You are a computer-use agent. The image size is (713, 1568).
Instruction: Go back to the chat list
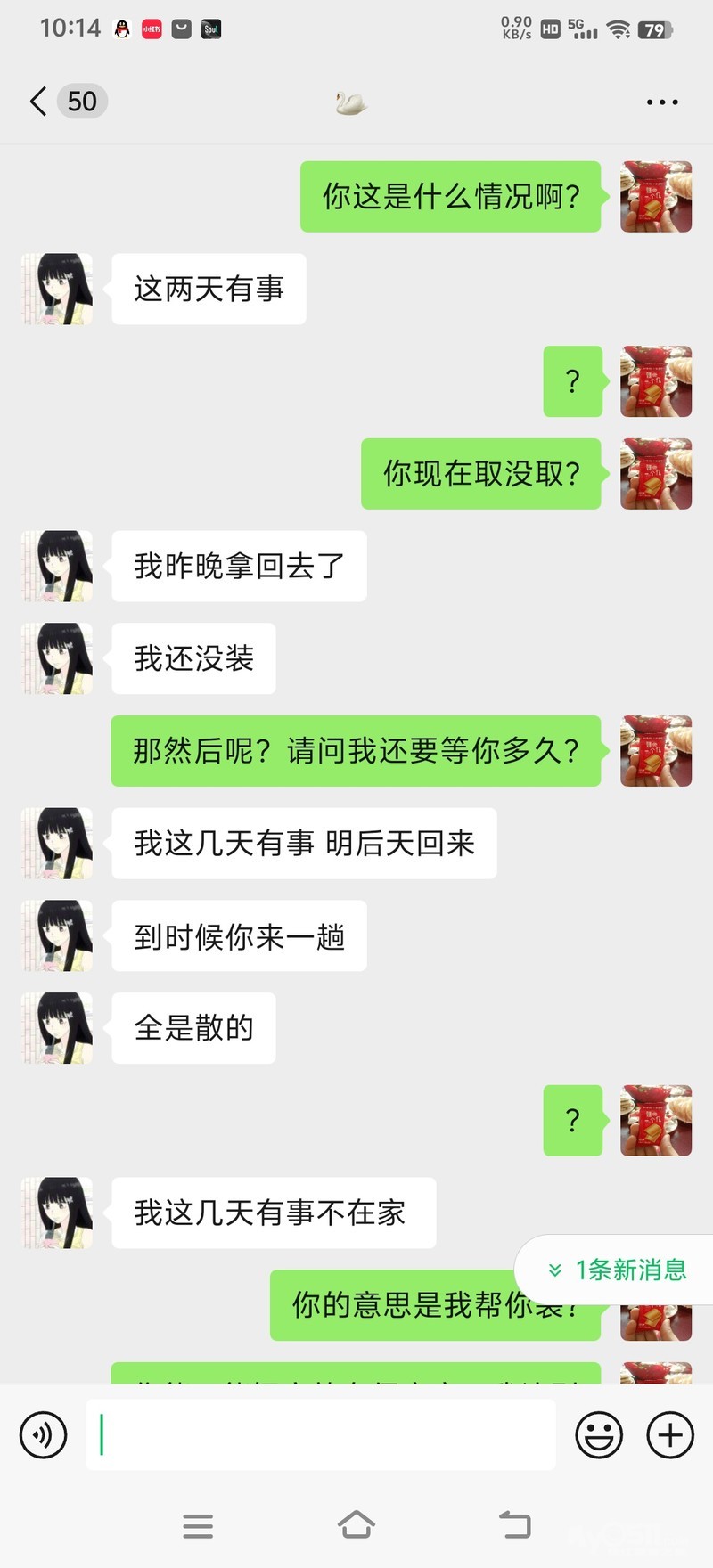38,102
